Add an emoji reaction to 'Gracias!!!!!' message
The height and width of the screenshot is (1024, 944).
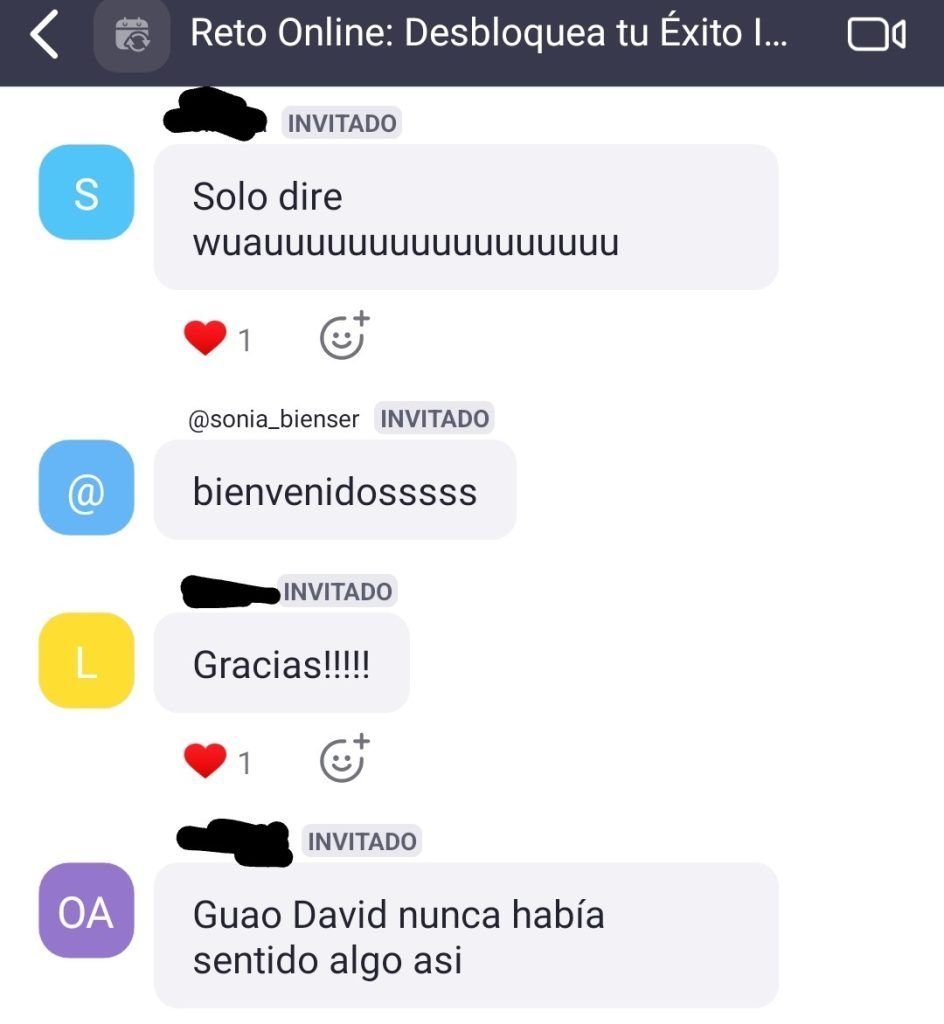click(x=343, y=760)
